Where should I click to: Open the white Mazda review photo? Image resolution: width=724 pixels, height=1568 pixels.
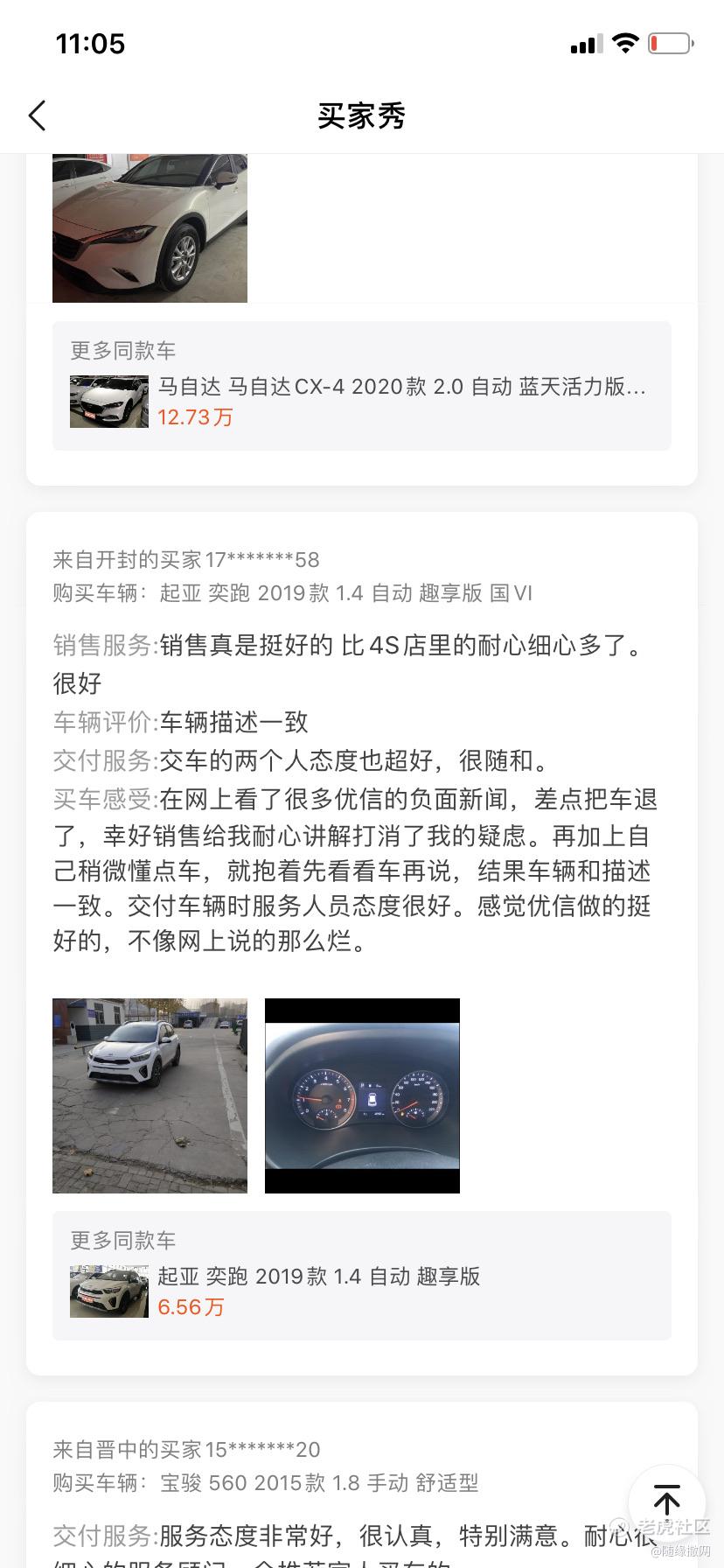150,227
